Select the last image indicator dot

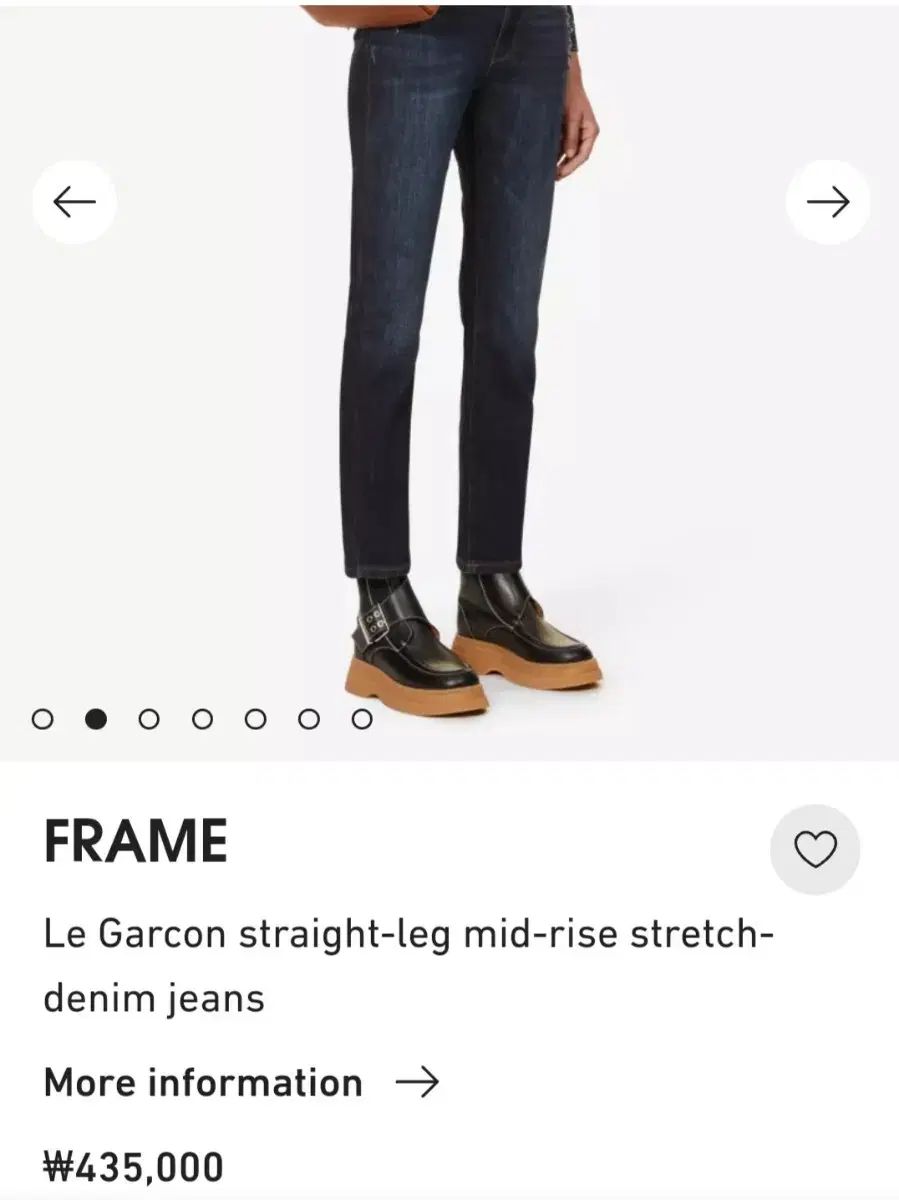362,719
